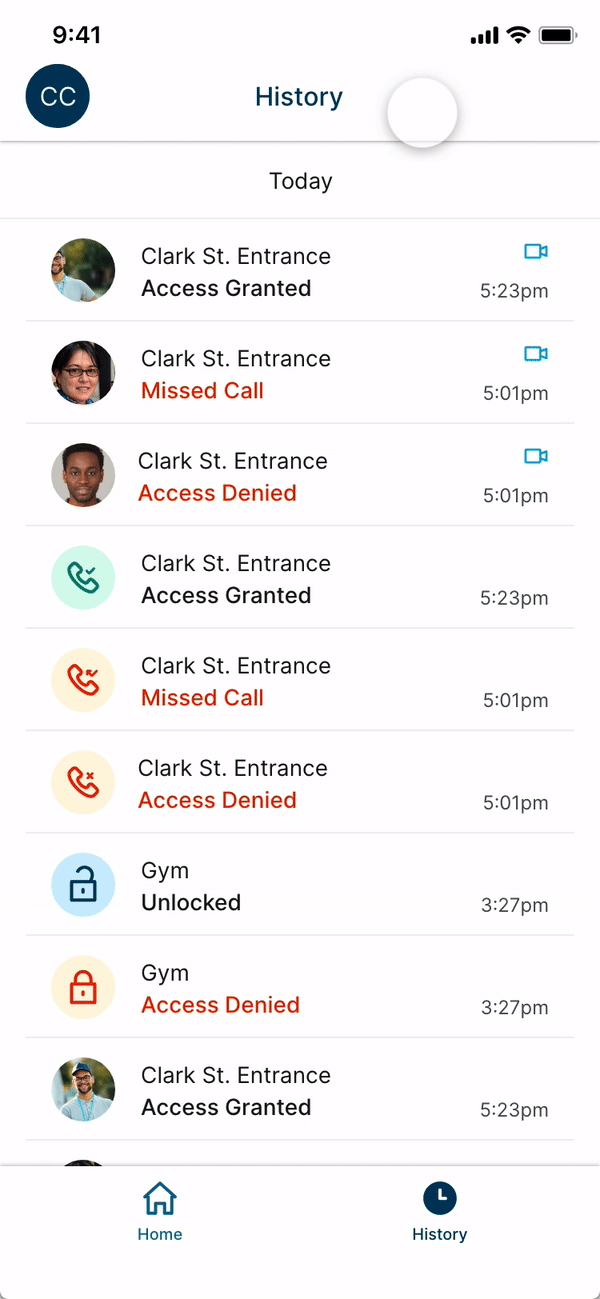Open Access Denied row with red phone icon
This screenshot has height=1299, width=600.
[x=300, y=783]
